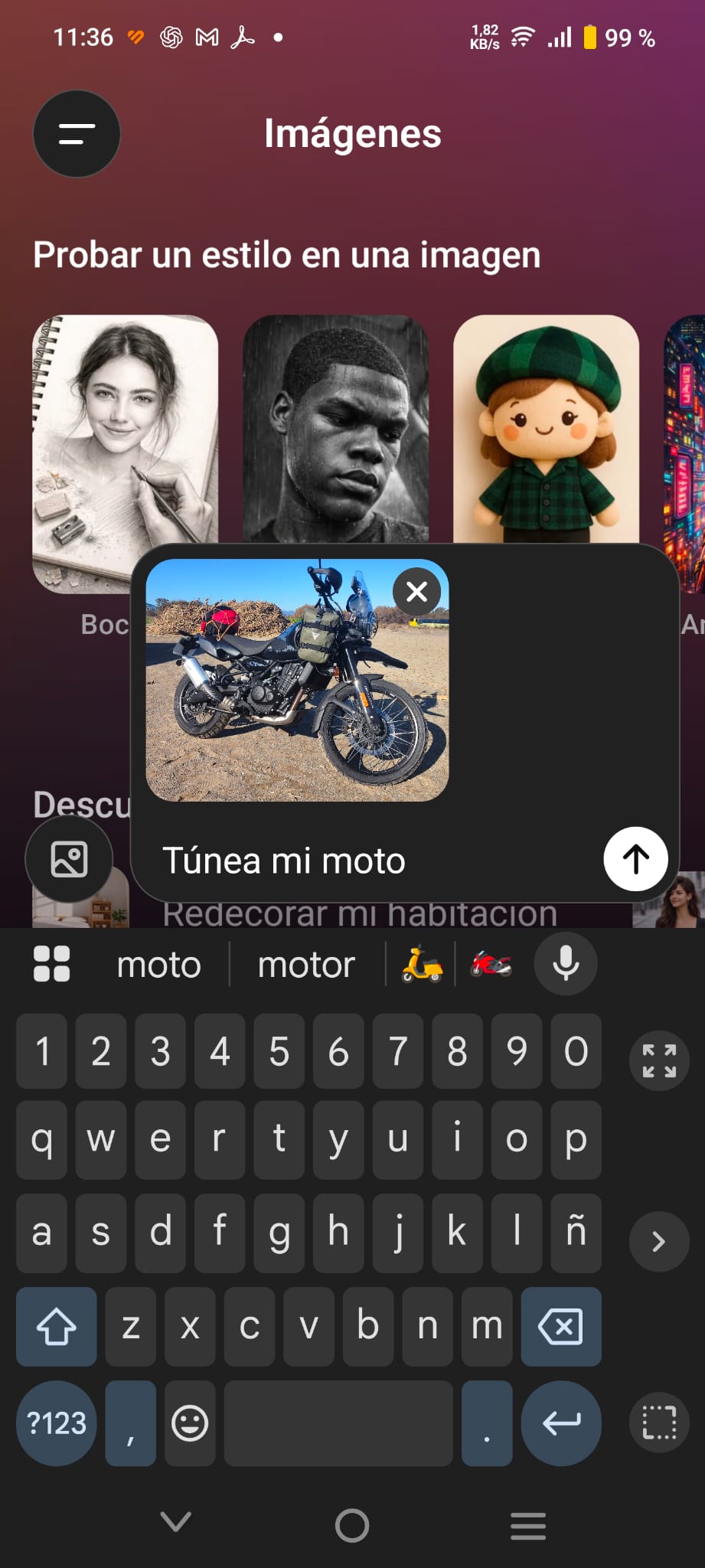Delete a character with backspace key
The height and width of the screenshot is (1568, 705).
561,1327
